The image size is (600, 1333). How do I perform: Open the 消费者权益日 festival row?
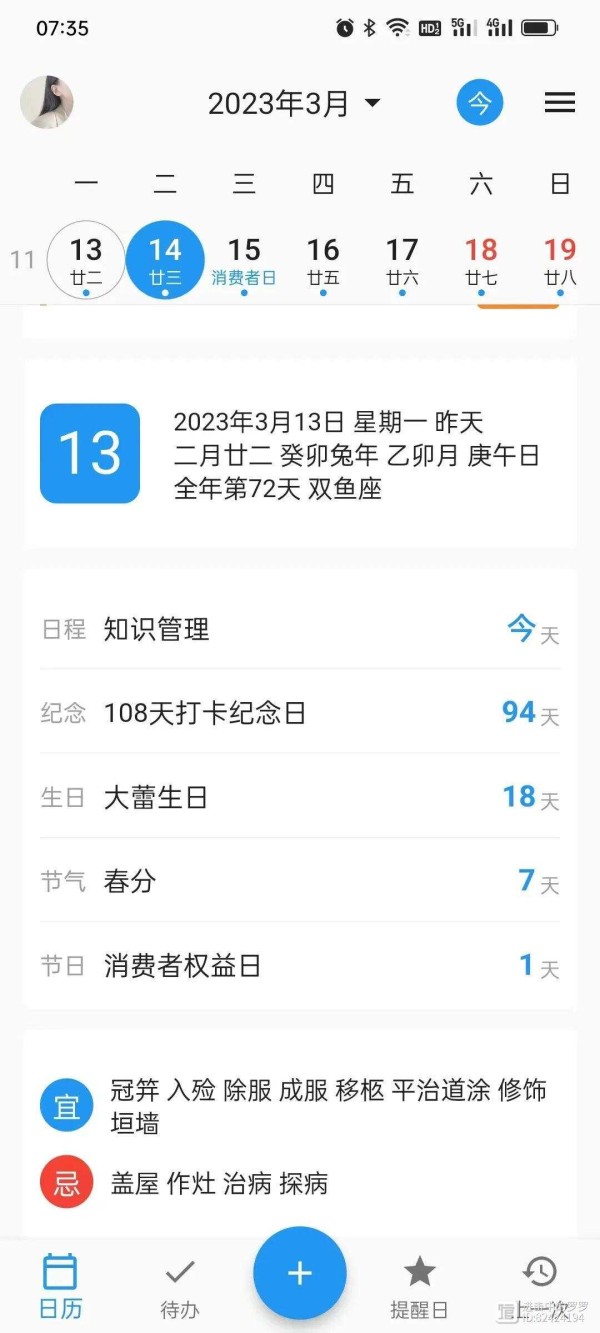pos(300,965)
